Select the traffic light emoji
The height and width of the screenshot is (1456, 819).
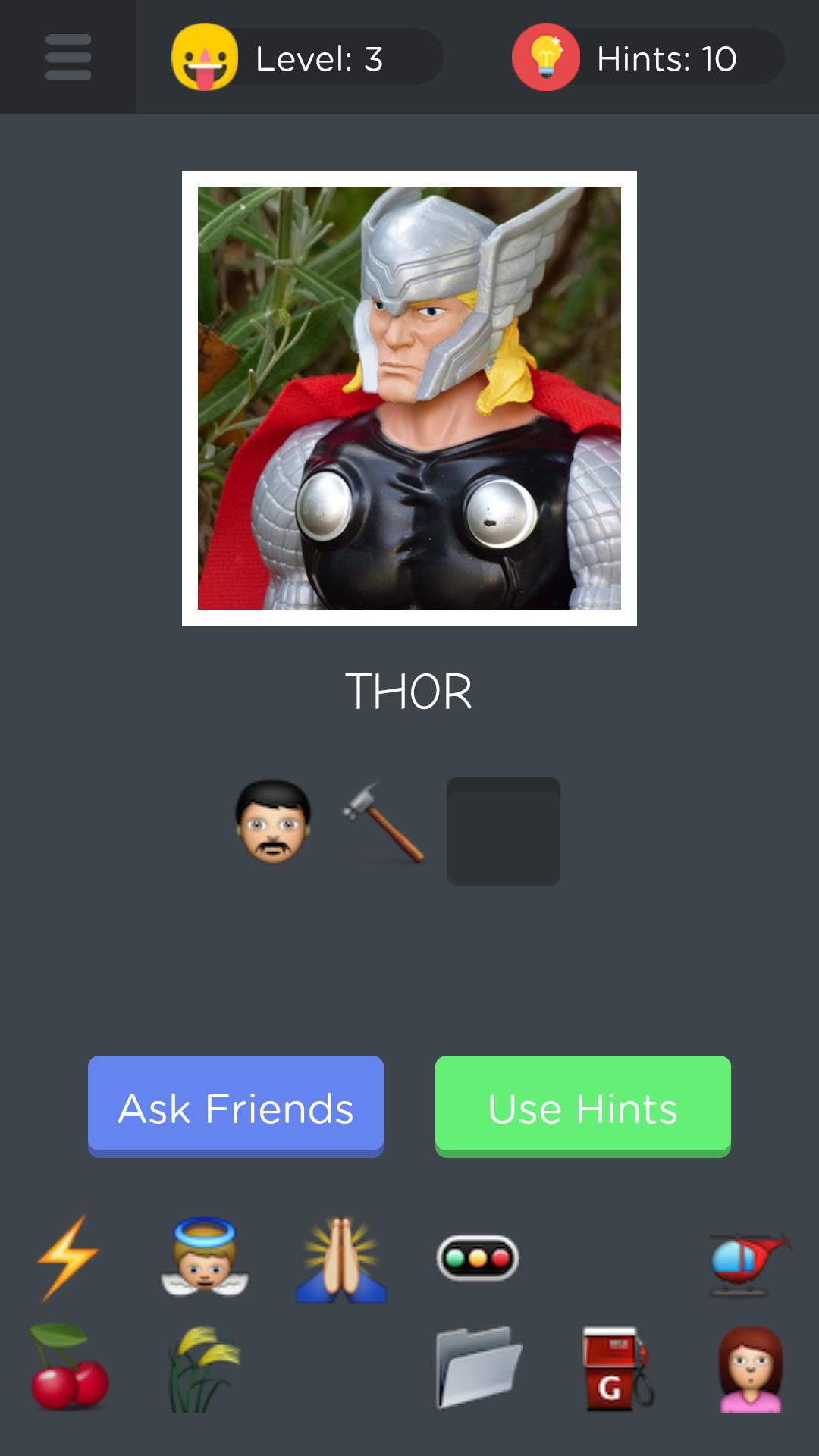coord(478,1258)
